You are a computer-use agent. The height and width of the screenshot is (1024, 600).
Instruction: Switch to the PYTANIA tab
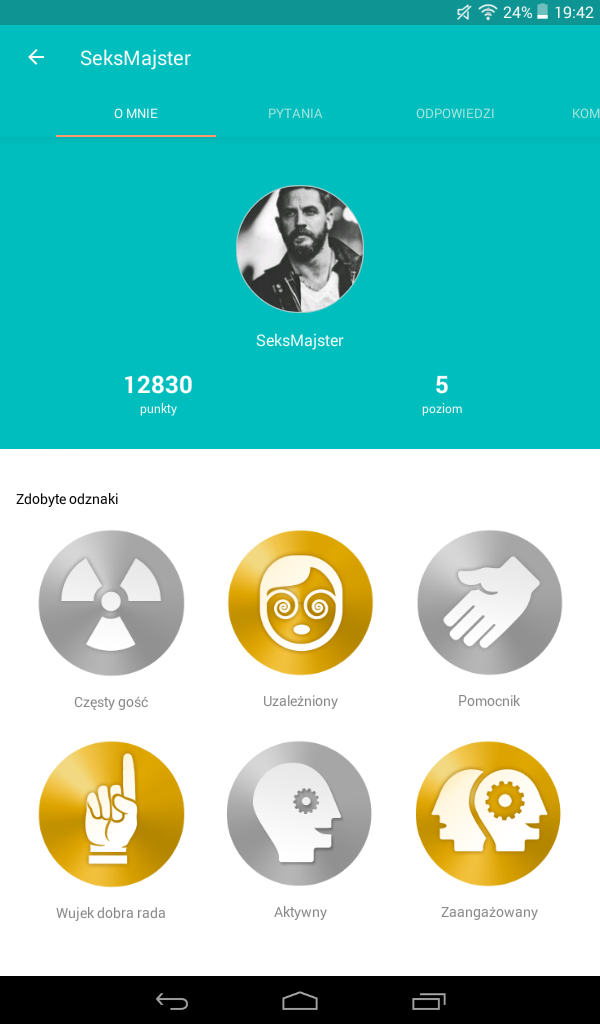295,114
